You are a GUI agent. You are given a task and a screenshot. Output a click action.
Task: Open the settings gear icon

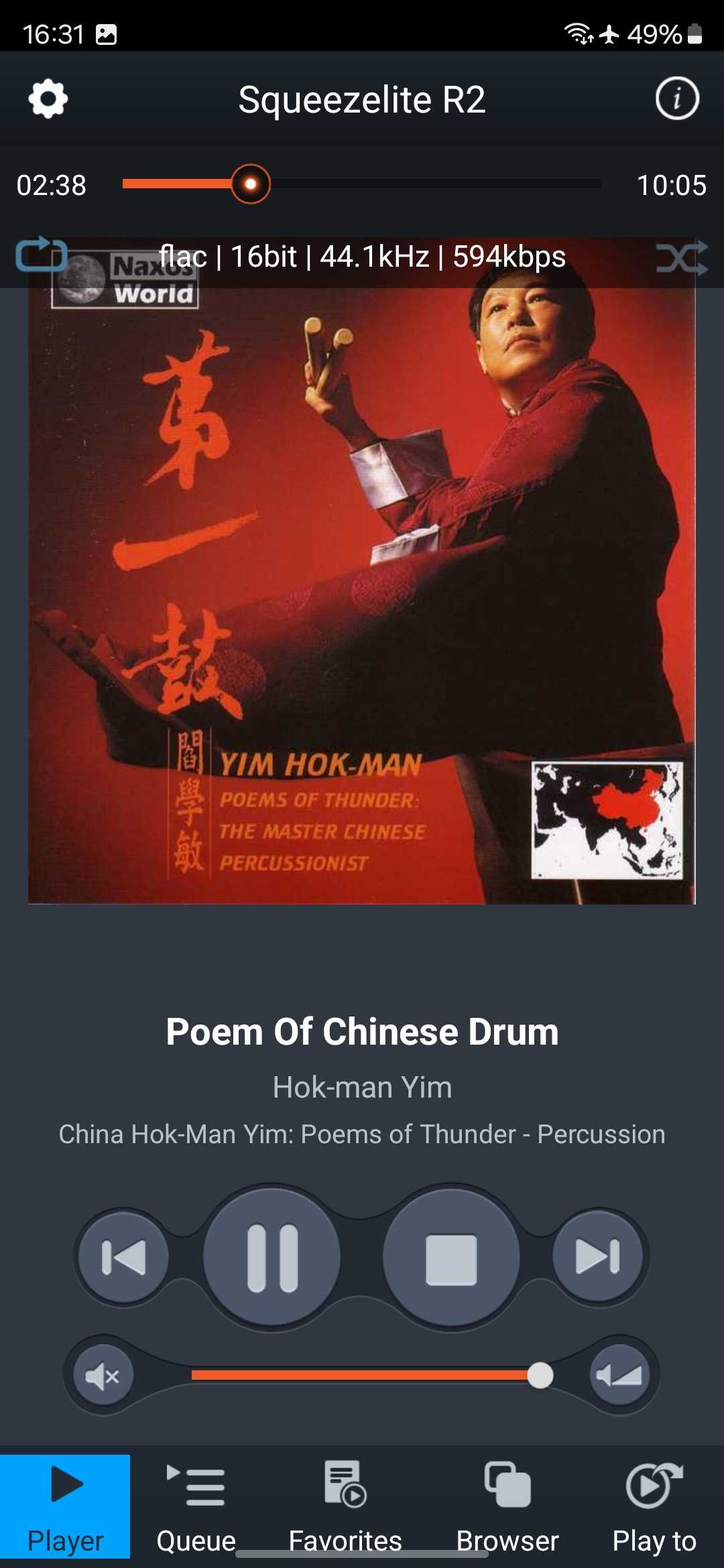(48, 100)
